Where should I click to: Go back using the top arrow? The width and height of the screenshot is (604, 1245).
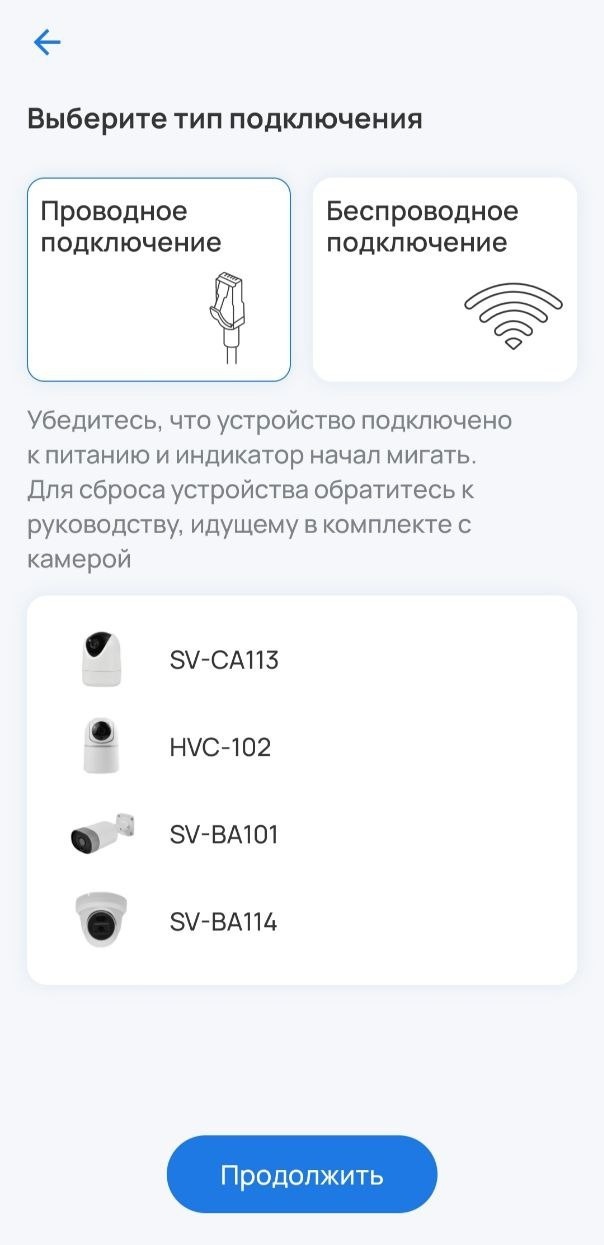coord(47,42)
